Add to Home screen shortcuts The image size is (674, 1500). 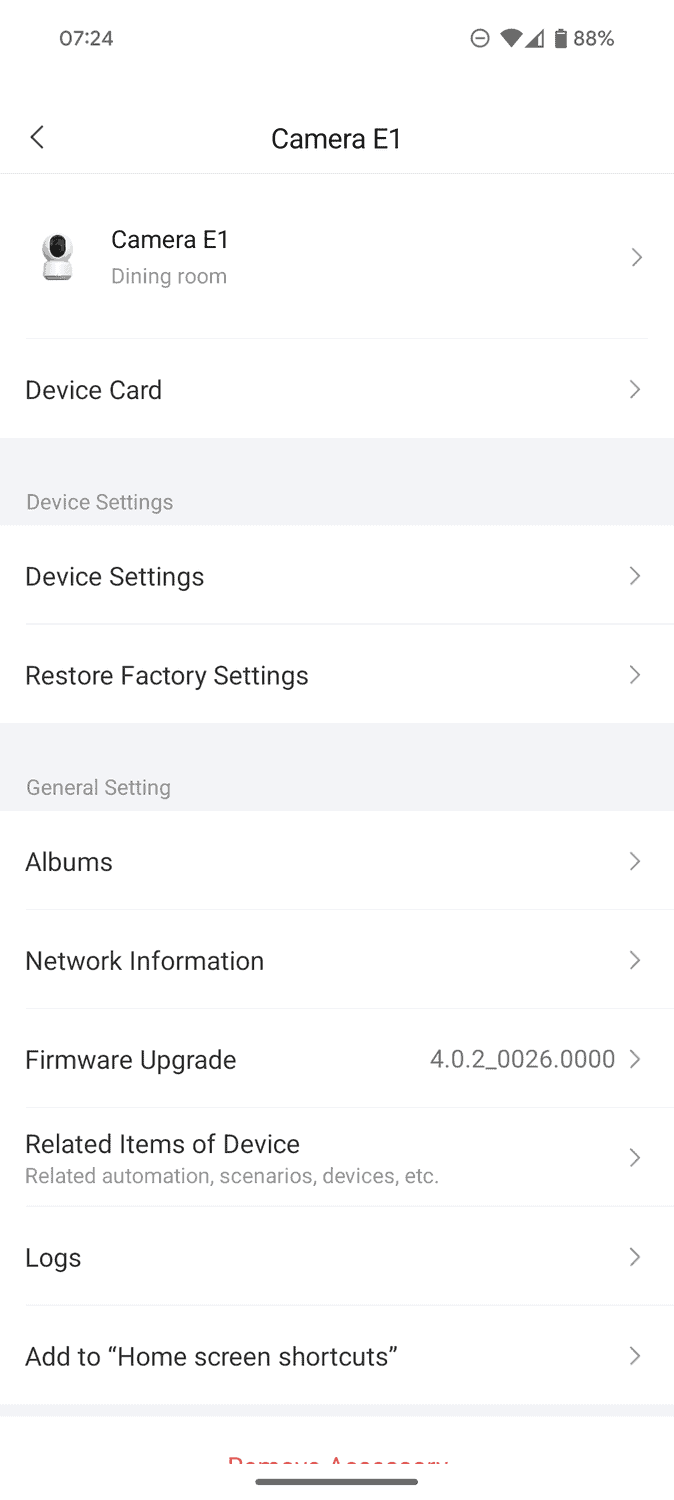point(336,1356)
